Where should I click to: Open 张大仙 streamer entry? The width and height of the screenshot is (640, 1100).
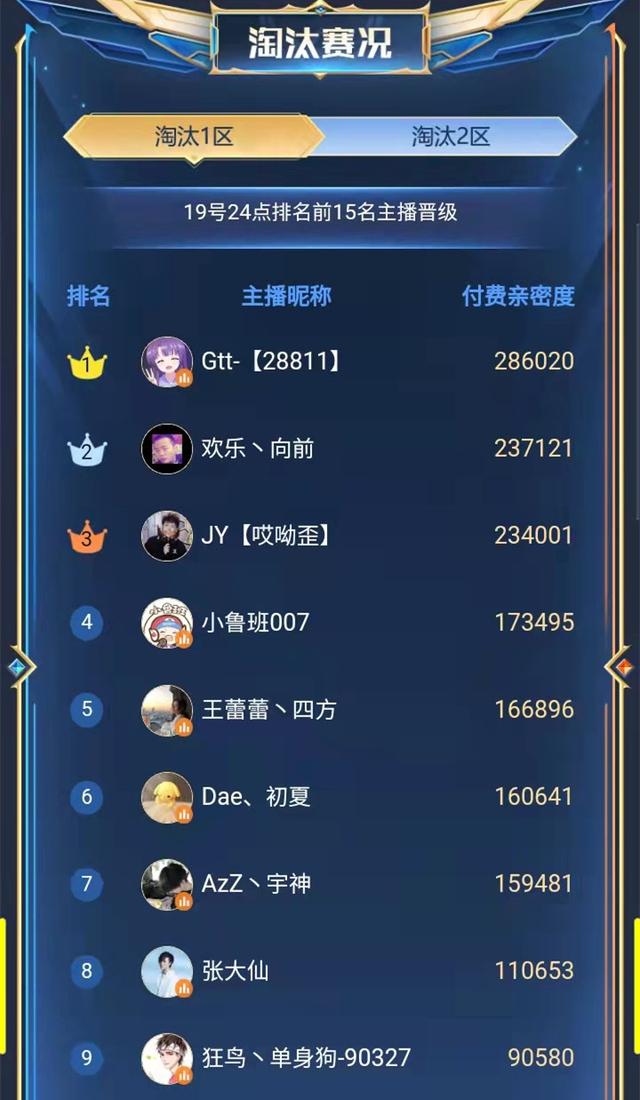pos(235,970)
